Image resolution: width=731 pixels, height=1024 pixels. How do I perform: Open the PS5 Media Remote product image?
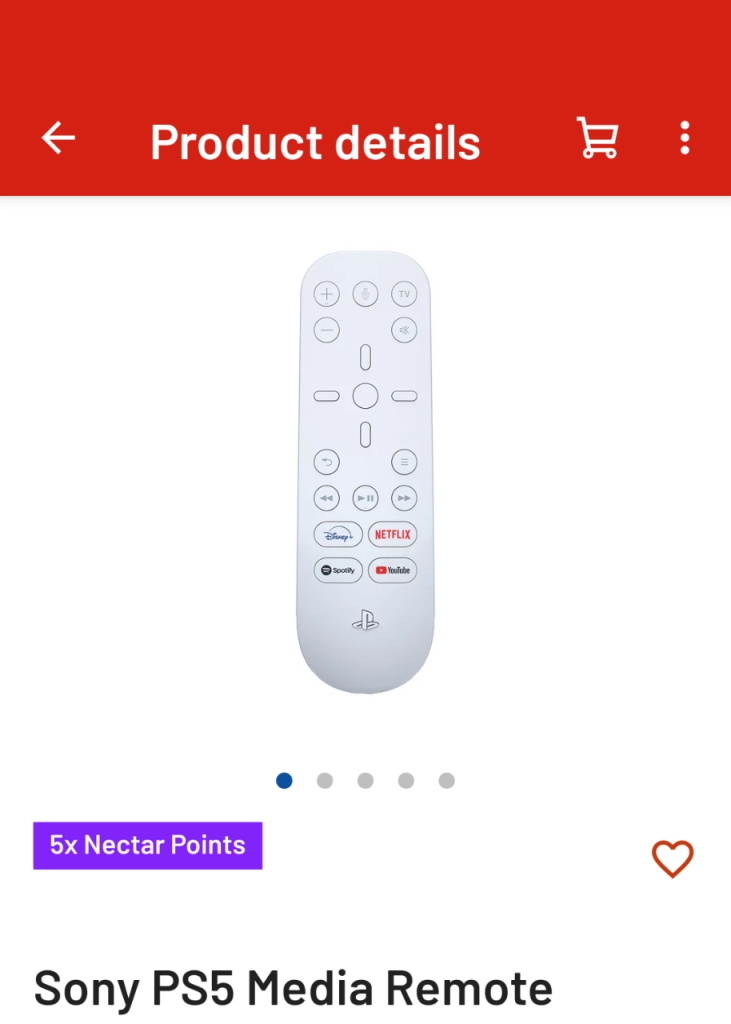[x=365, y=472]
